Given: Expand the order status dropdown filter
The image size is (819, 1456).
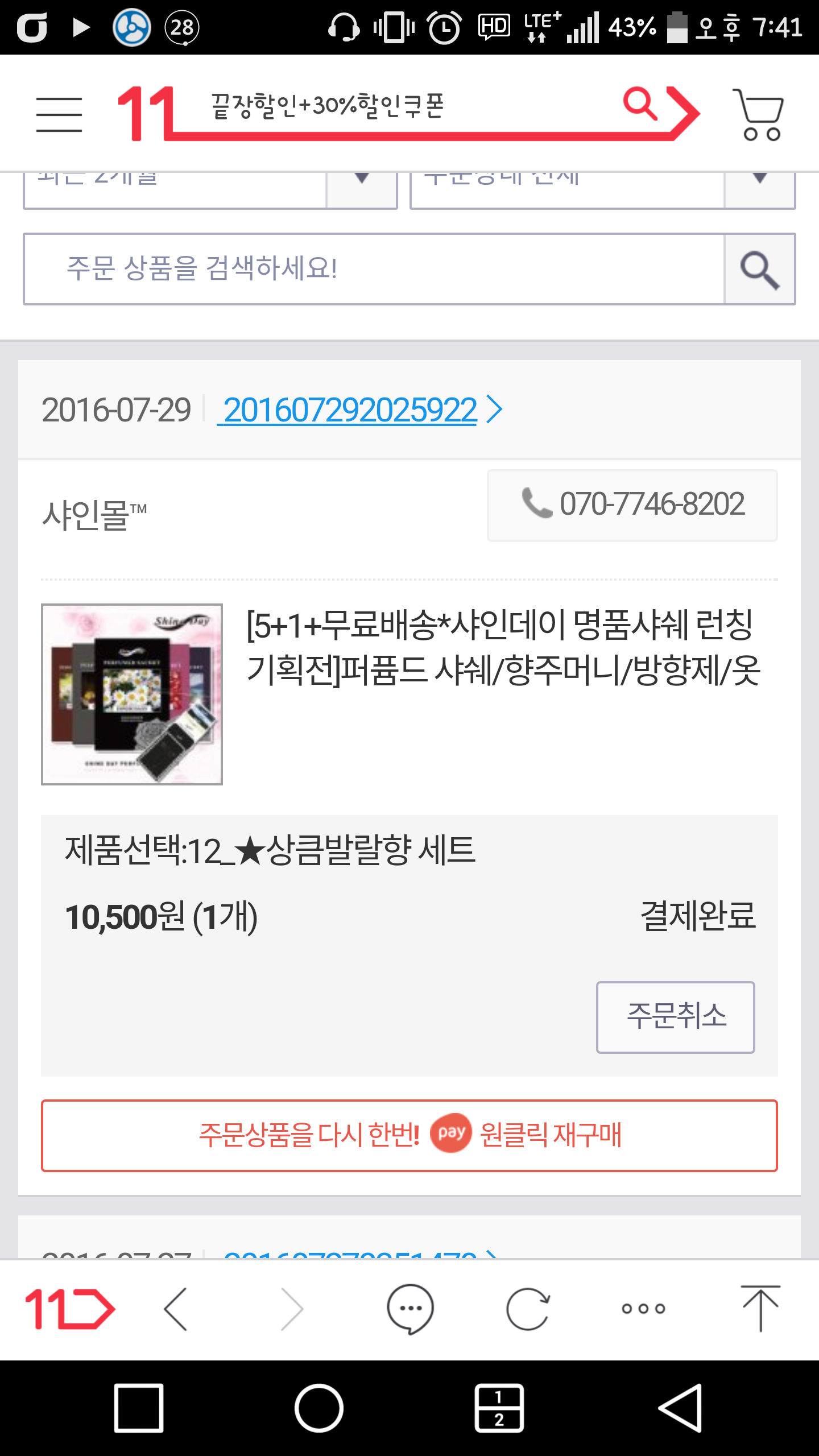Looking at the screenshot, I should tap(759, 188).
